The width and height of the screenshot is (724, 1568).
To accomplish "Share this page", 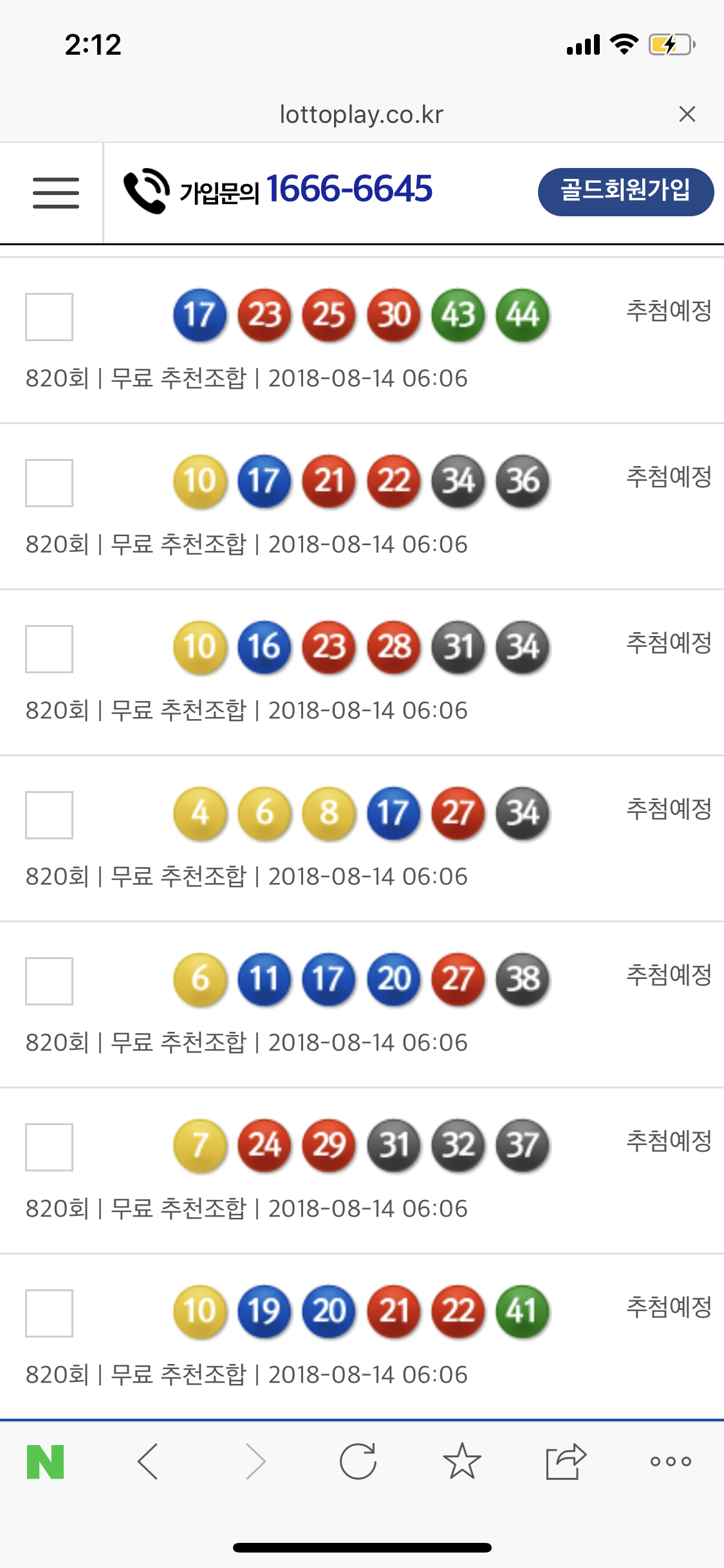I will pos(565,1462).
